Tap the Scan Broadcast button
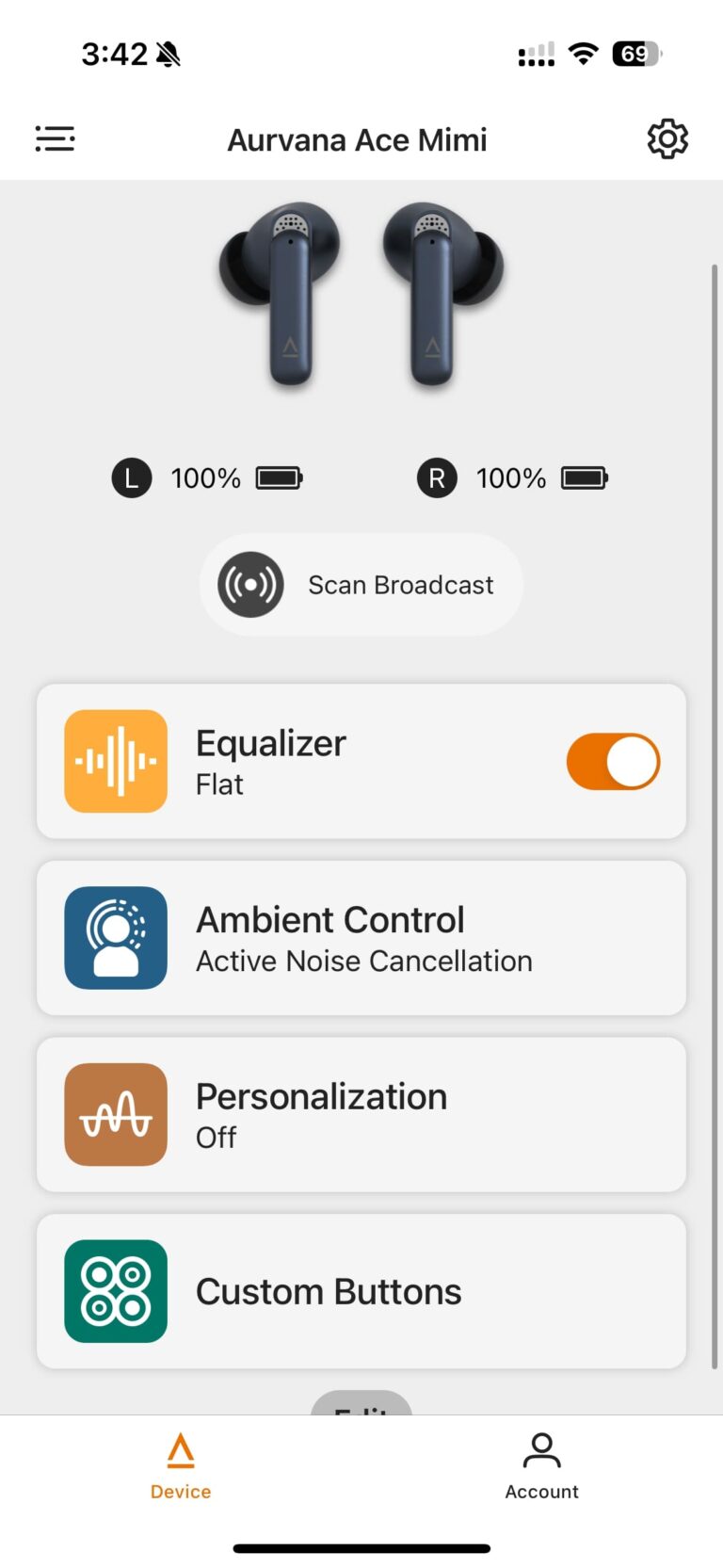The width and height of the screenshot is (723, 1568). [361, 585]
